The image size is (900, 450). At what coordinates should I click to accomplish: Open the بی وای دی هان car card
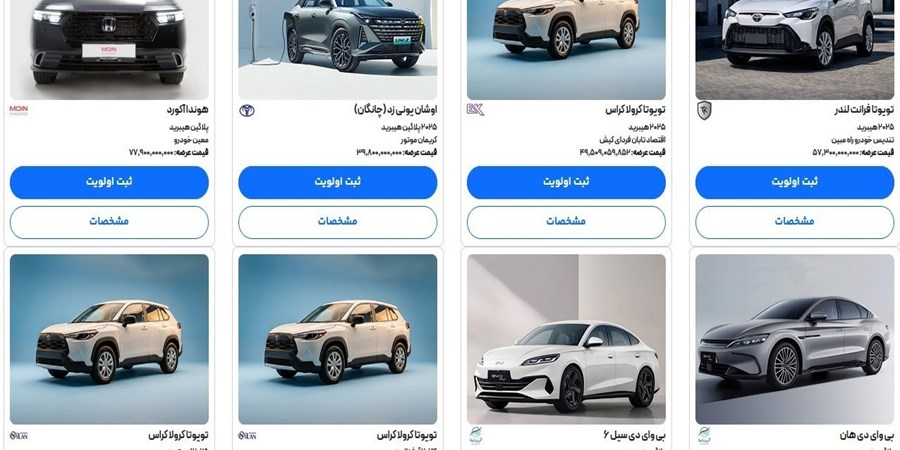pos(794,340)
